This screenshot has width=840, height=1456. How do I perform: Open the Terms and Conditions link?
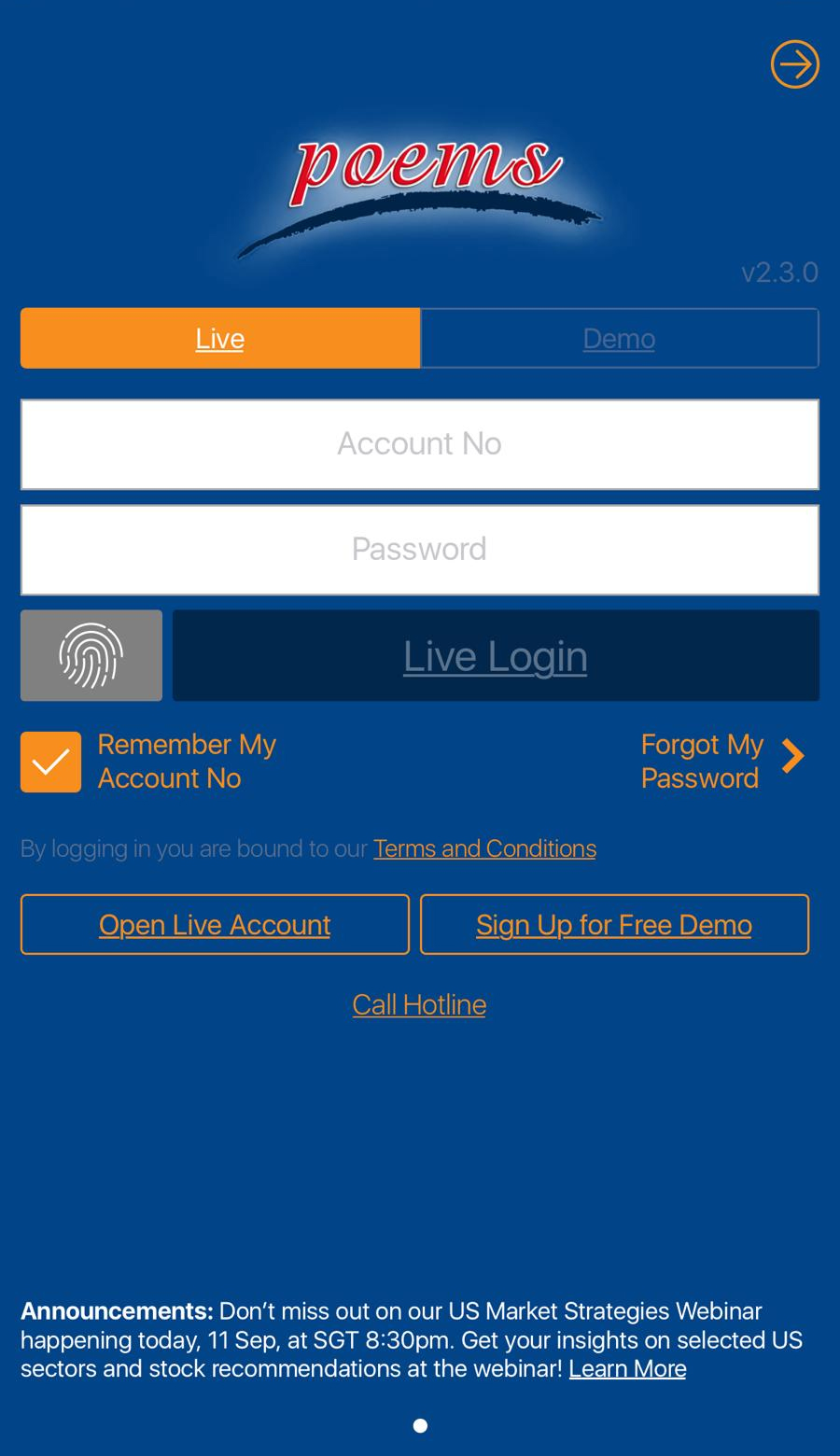coord(484,848)
